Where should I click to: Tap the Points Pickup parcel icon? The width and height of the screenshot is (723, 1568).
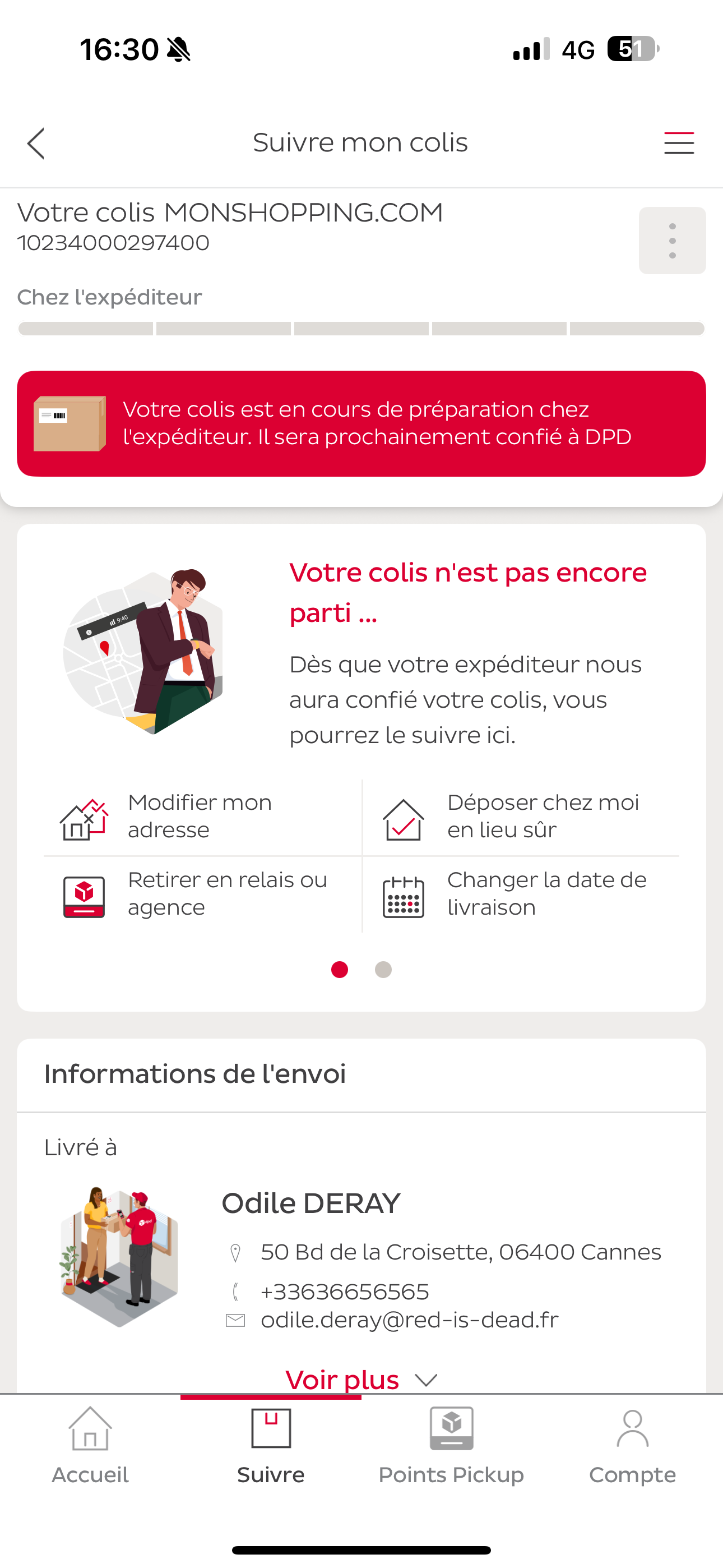451,1427
